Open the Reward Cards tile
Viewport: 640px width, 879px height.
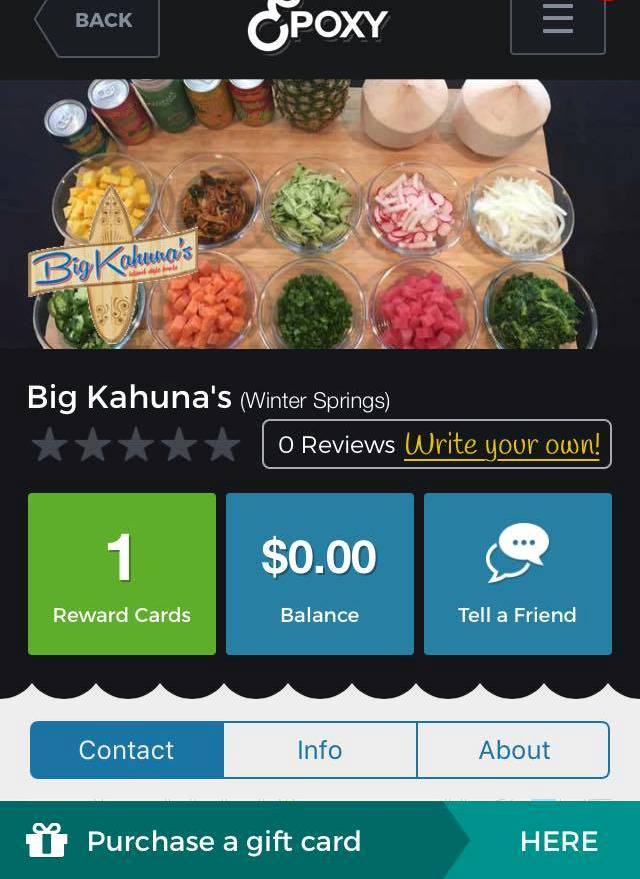tap(122, 574)
